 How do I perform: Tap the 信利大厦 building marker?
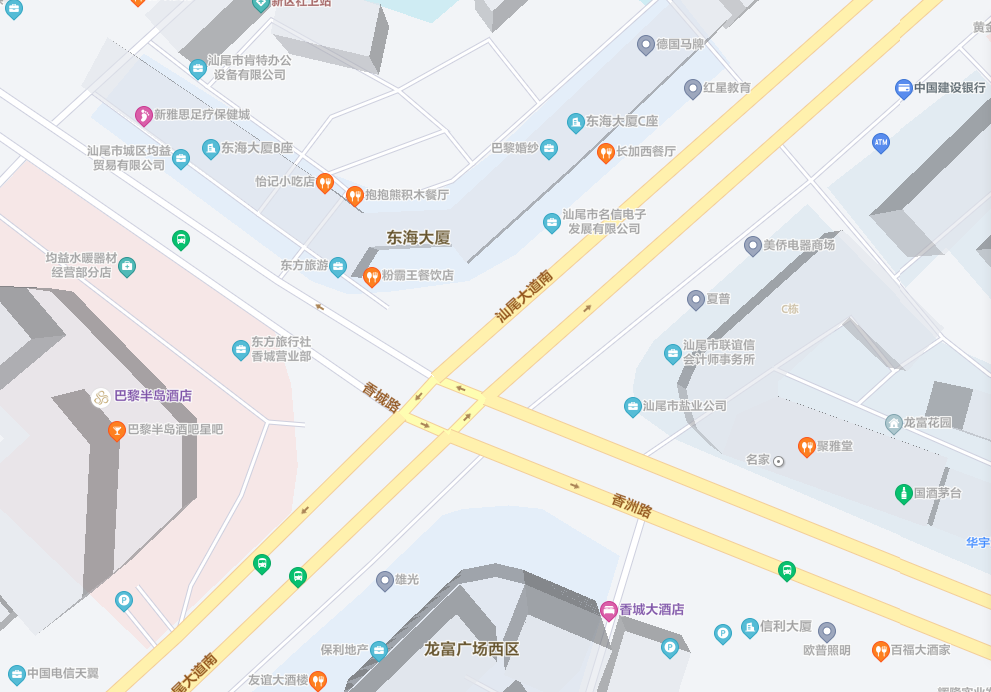coord(749,627)
